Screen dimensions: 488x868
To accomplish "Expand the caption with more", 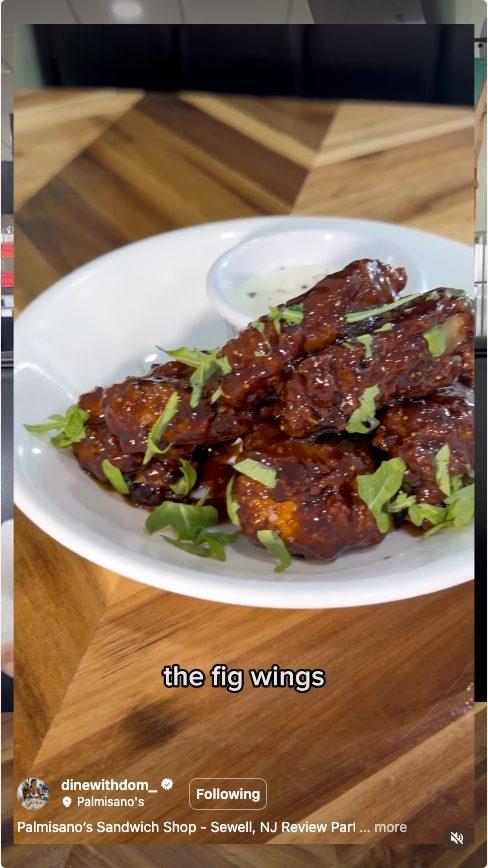I will click(390, 827).
